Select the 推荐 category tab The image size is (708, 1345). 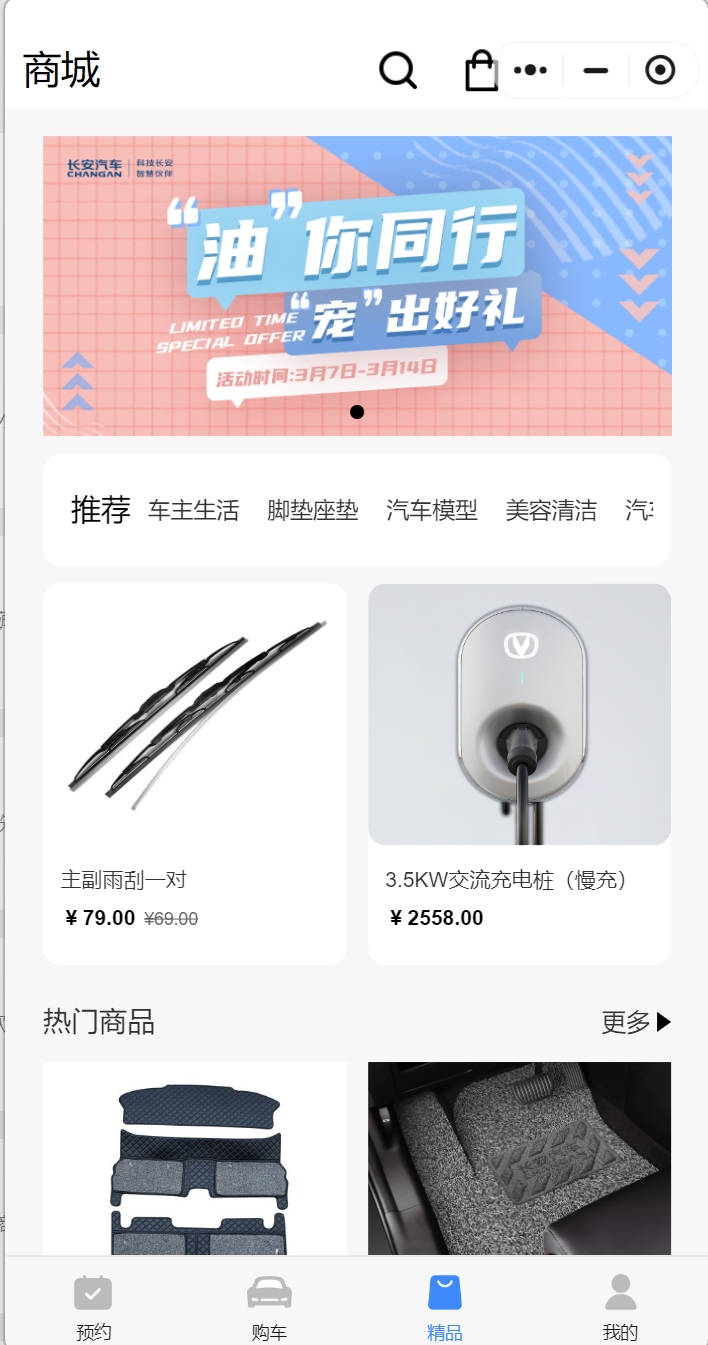point(101,510)
